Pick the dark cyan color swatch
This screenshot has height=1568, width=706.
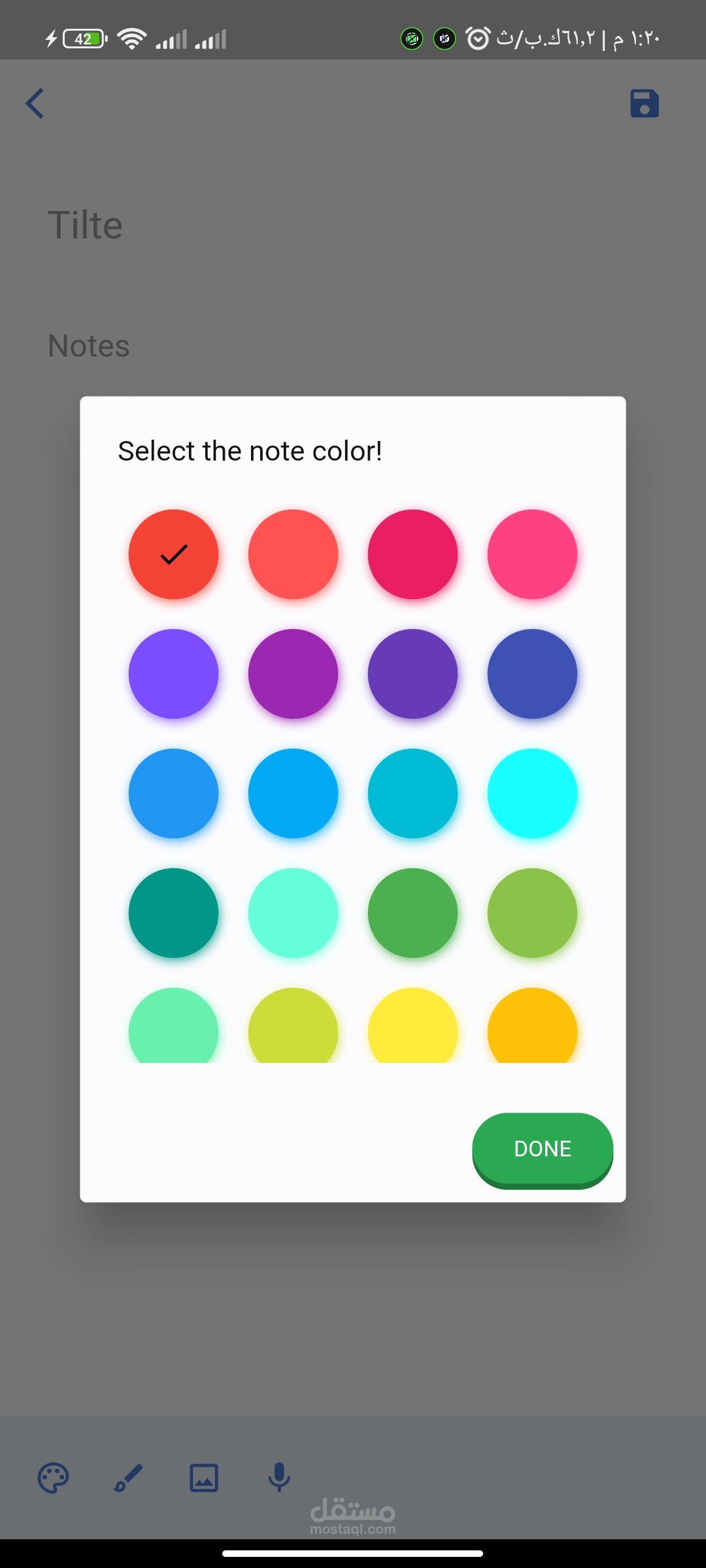412,793
